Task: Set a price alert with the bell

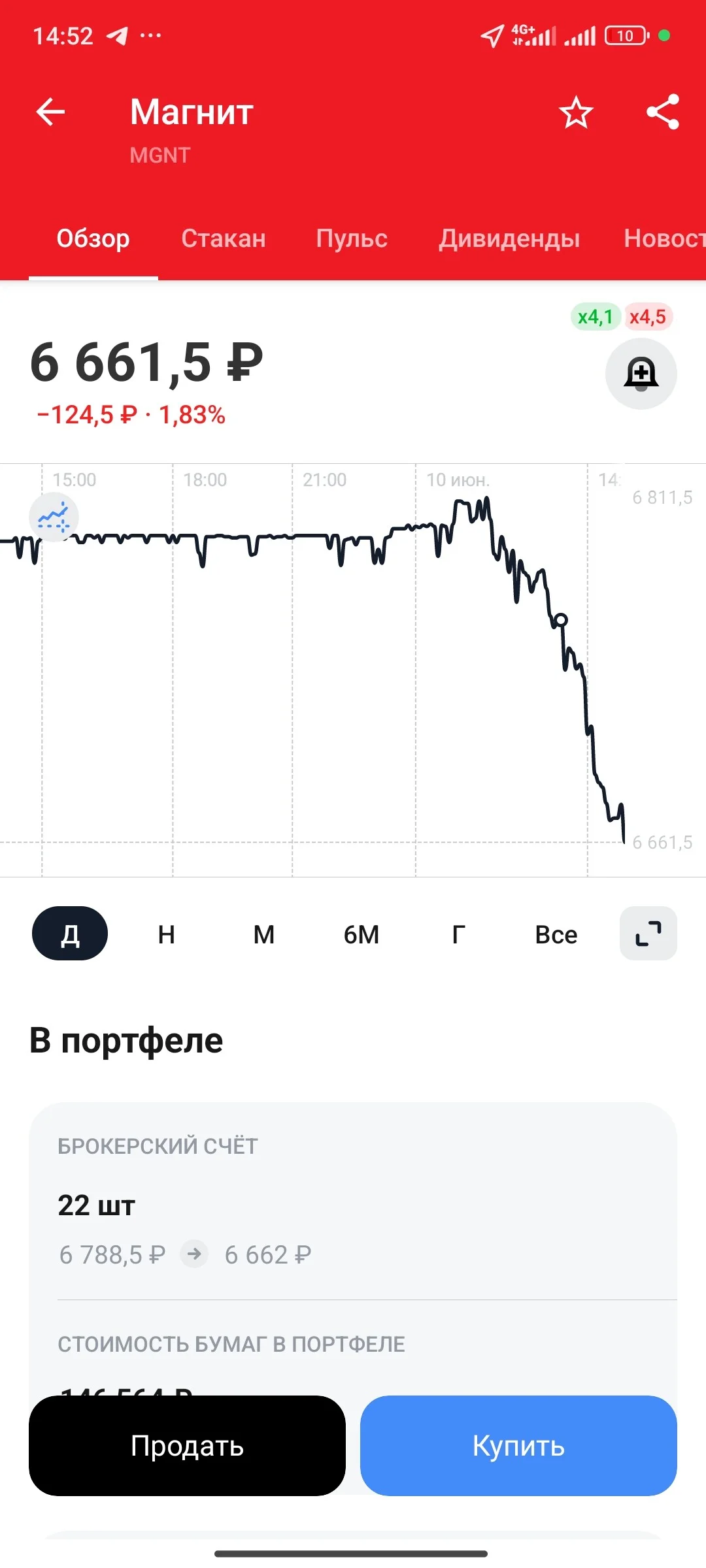Action: point(641,374)
